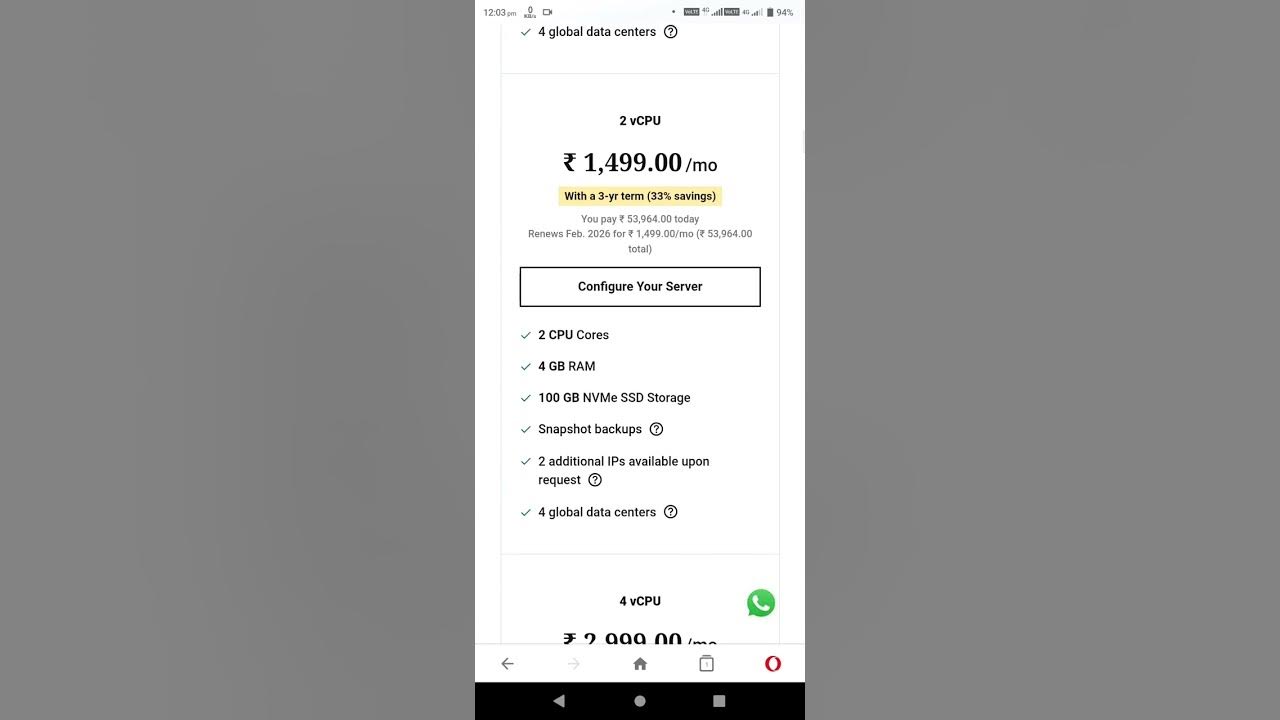Screen dimensions: 1280x720
Task: Open help icon for additional IPs upon request
Action: (595, 480)
